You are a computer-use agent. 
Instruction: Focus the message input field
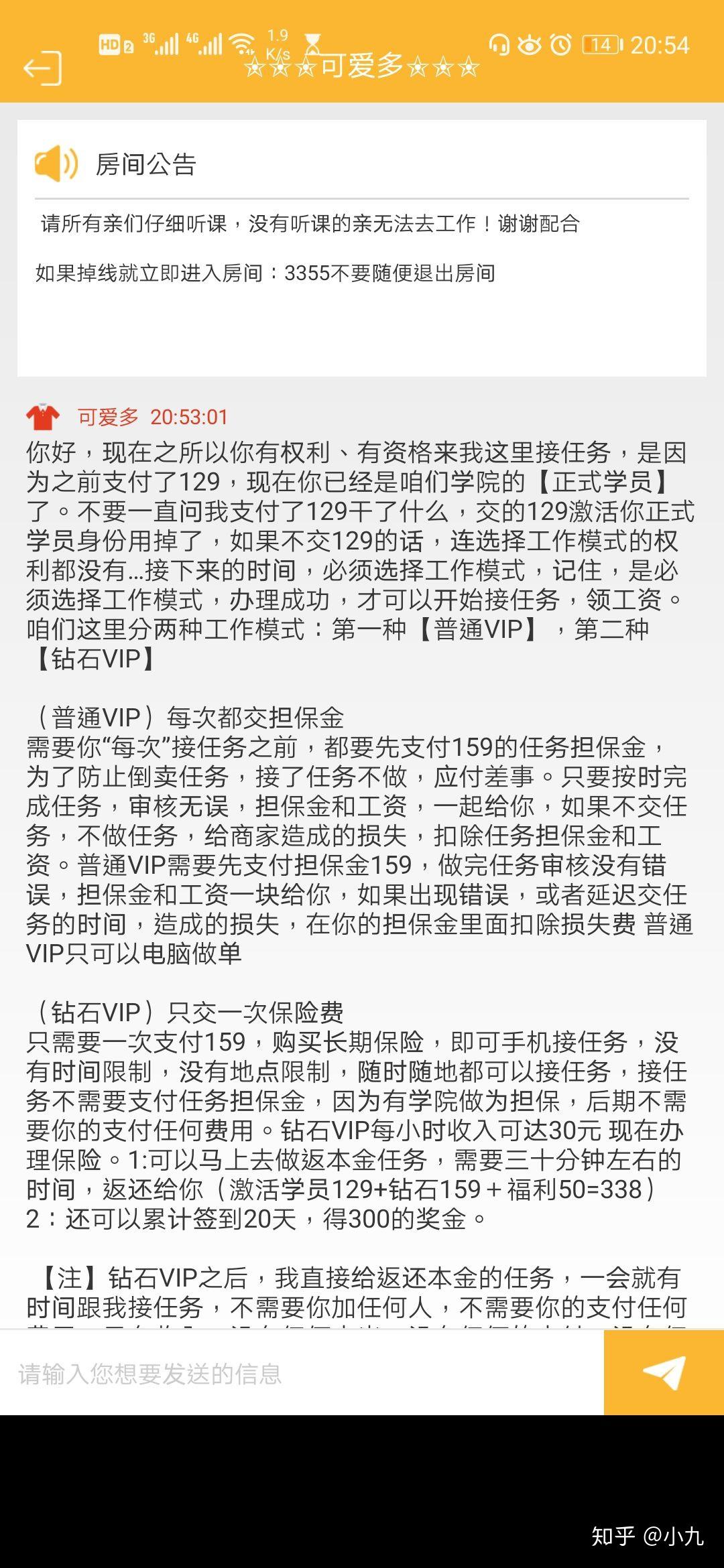302,1373
